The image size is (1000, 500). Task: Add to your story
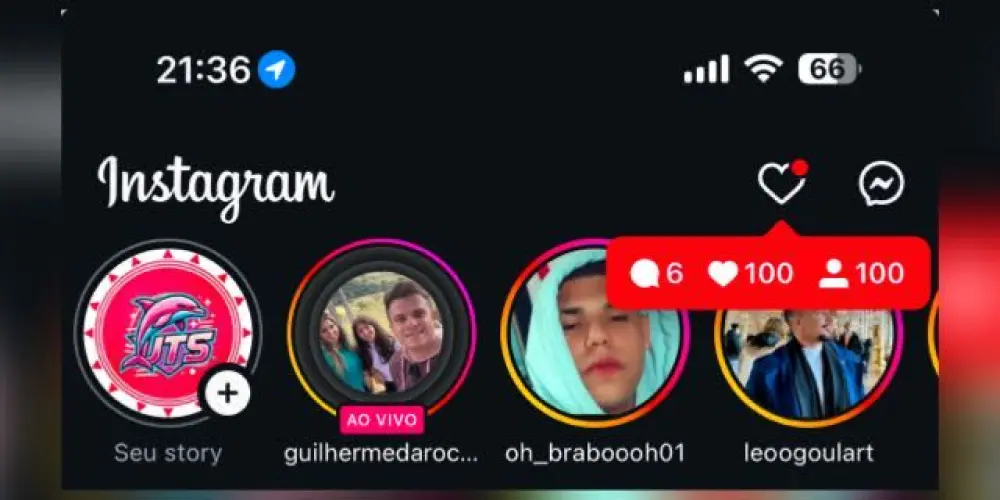(227, 393)
